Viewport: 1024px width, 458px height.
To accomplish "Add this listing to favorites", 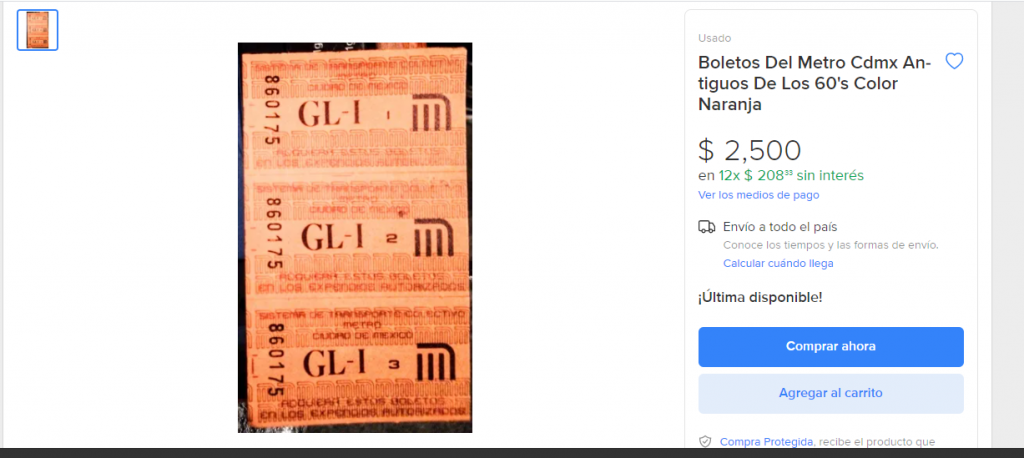I will pos(954,62).
